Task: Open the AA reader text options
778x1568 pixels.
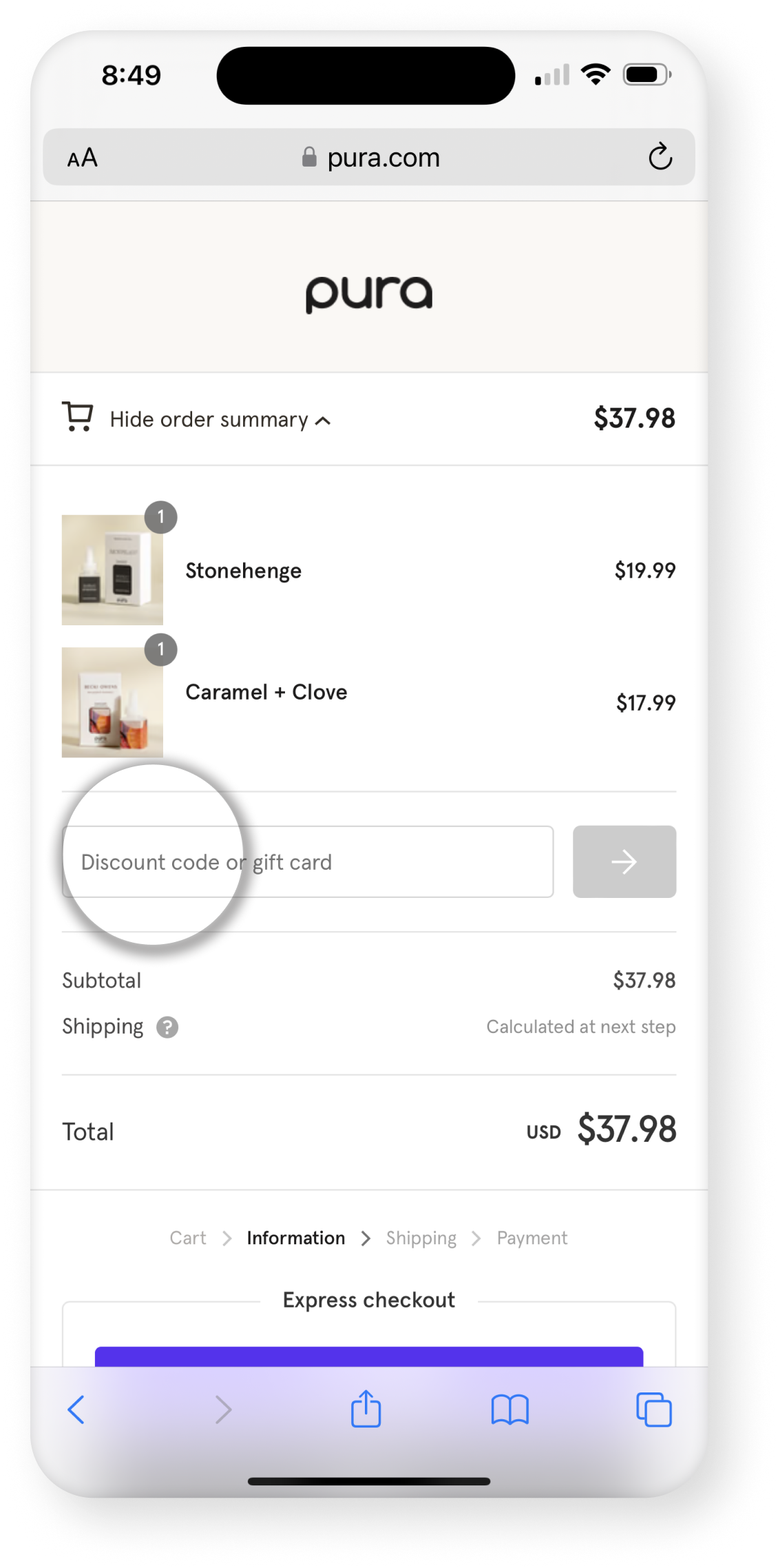Action: point(83,158)
